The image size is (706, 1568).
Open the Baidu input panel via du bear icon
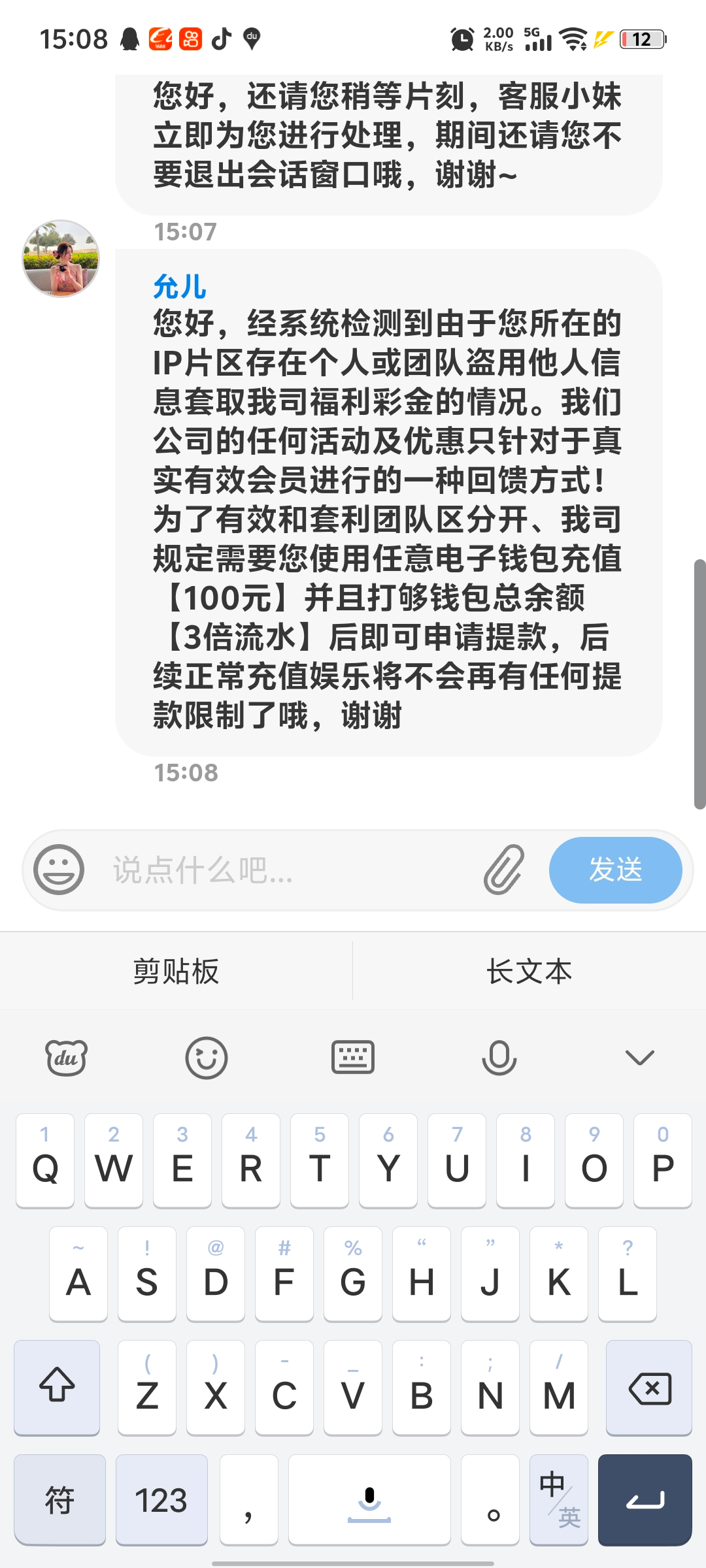[x=67, y=1056]
